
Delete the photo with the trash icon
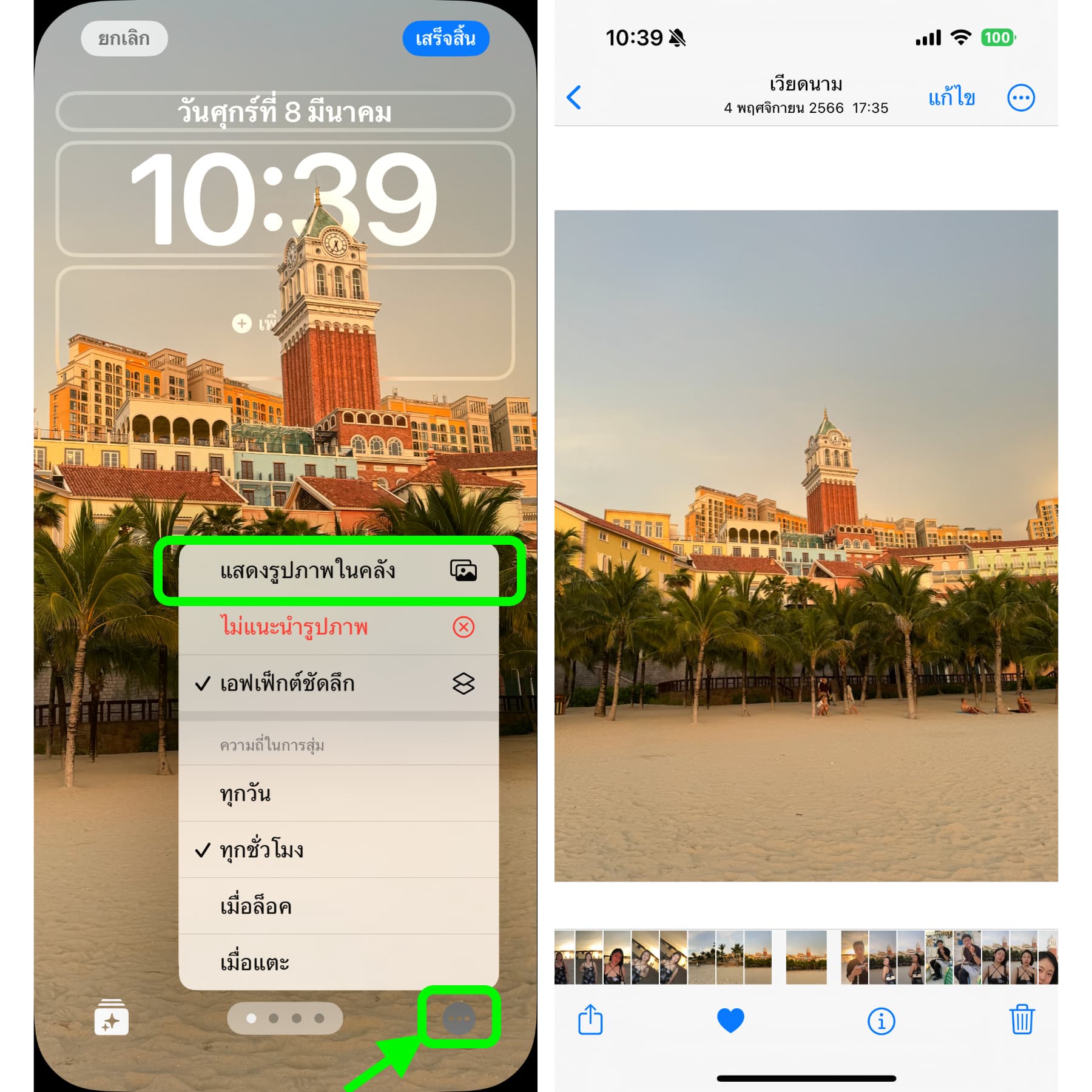point(1022,1020)
